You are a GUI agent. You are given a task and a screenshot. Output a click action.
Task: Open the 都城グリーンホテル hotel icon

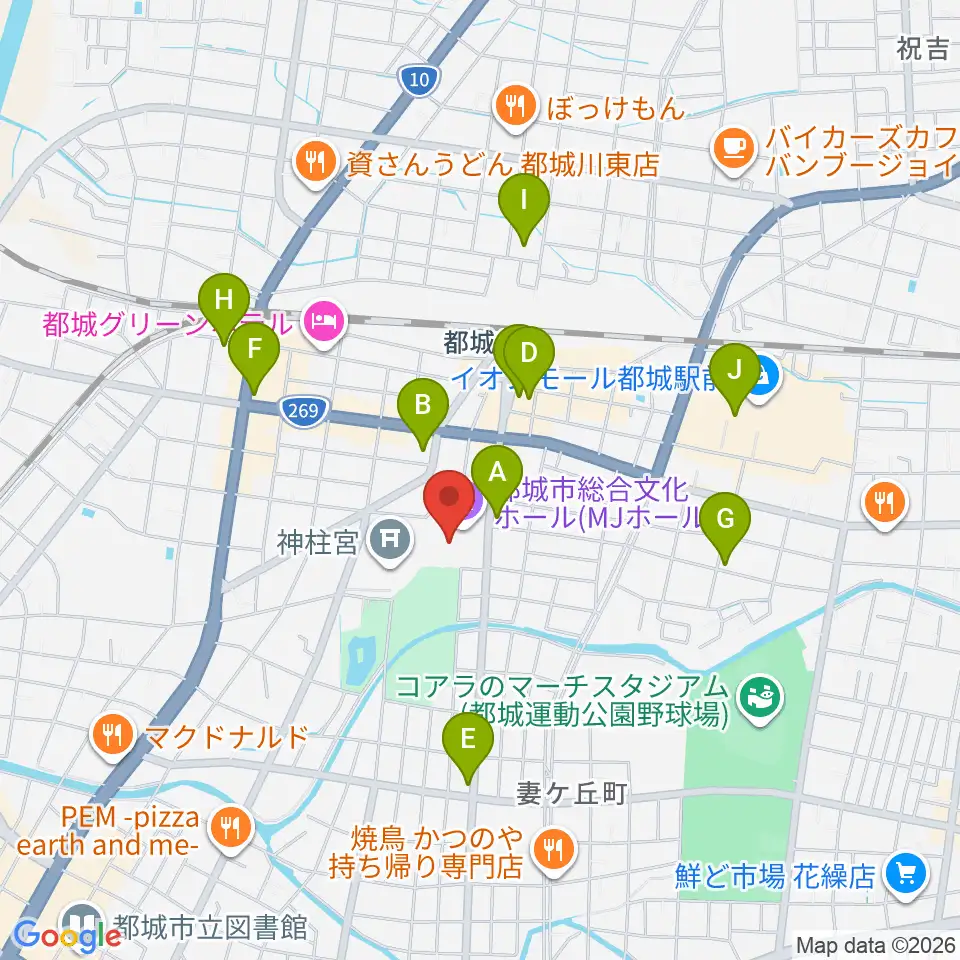324,322
